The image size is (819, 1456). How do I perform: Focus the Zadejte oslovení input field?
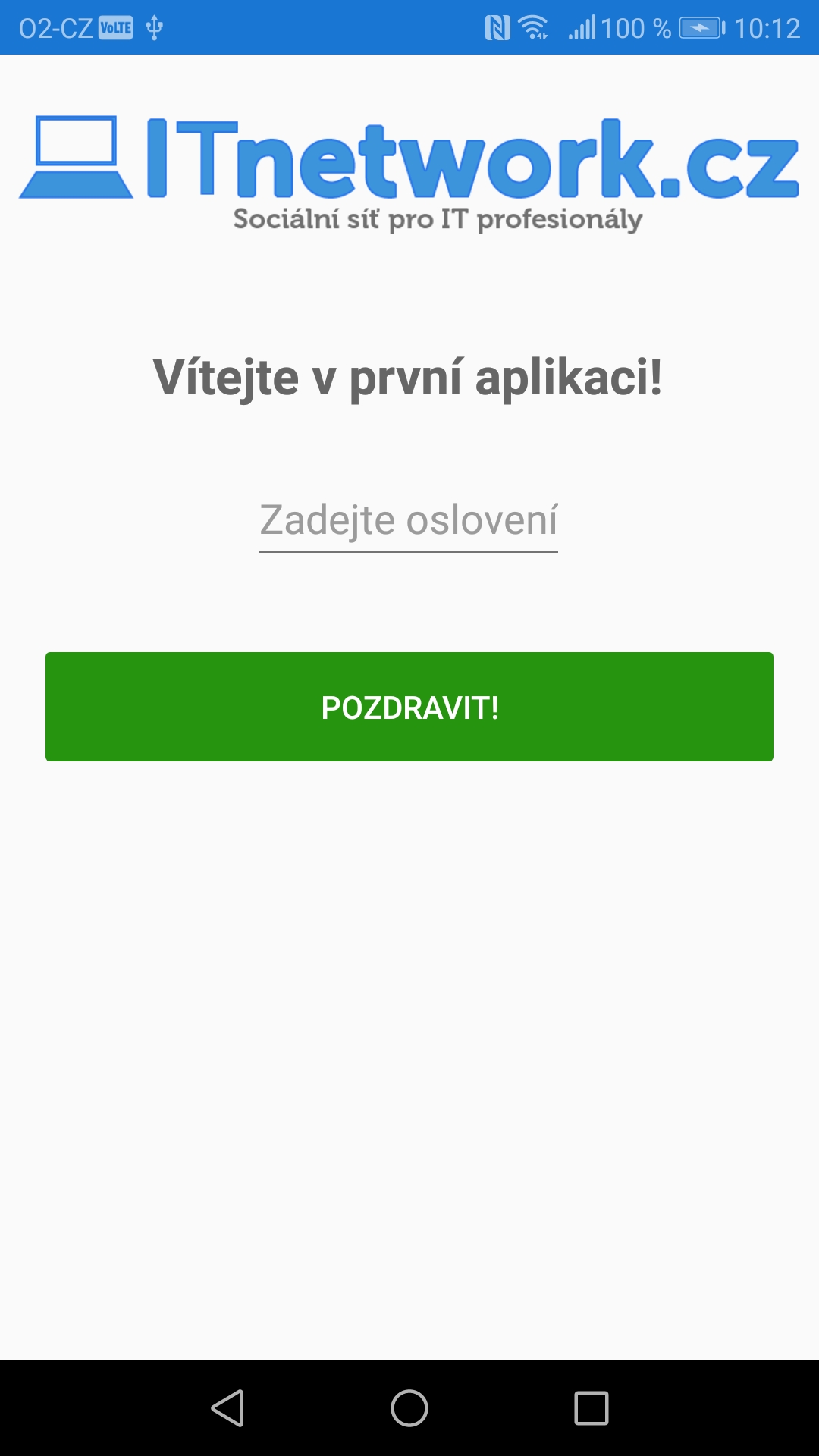[x=409, y=519]
